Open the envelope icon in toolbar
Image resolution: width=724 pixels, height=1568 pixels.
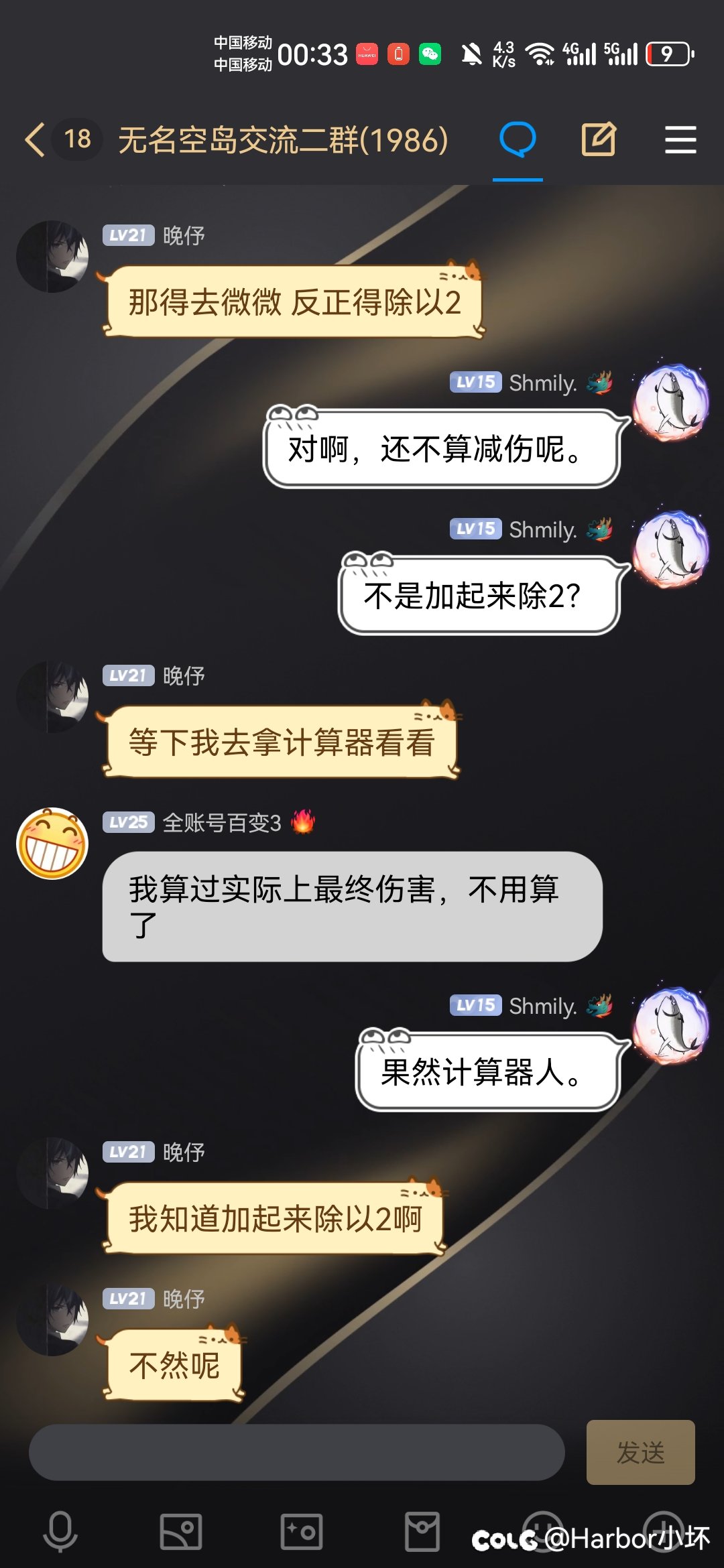click(422, 1532)
